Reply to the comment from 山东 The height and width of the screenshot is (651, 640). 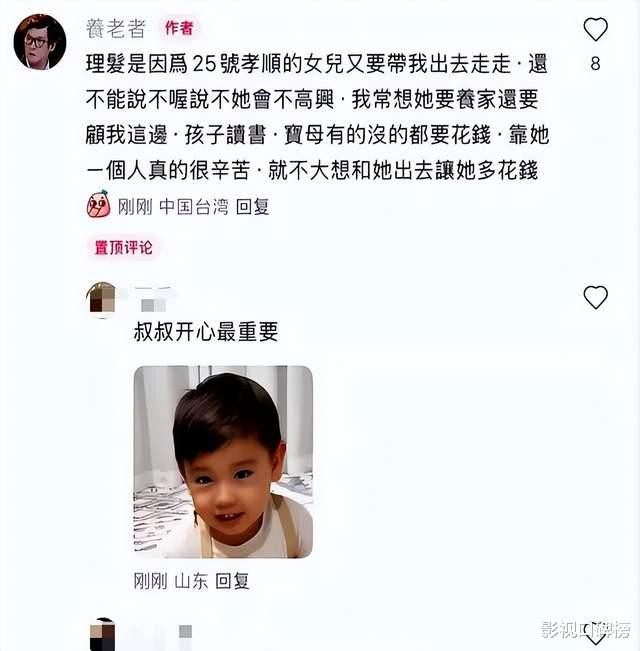tap(232, 580)
